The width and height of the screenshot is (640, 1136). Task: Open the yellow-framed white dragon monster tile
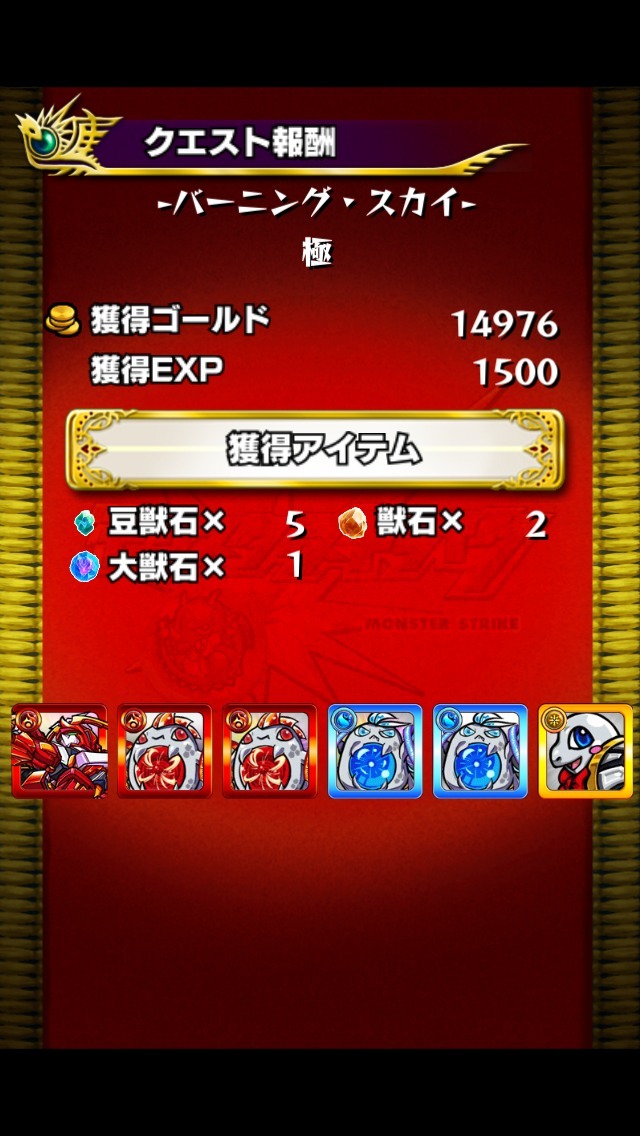585,751
